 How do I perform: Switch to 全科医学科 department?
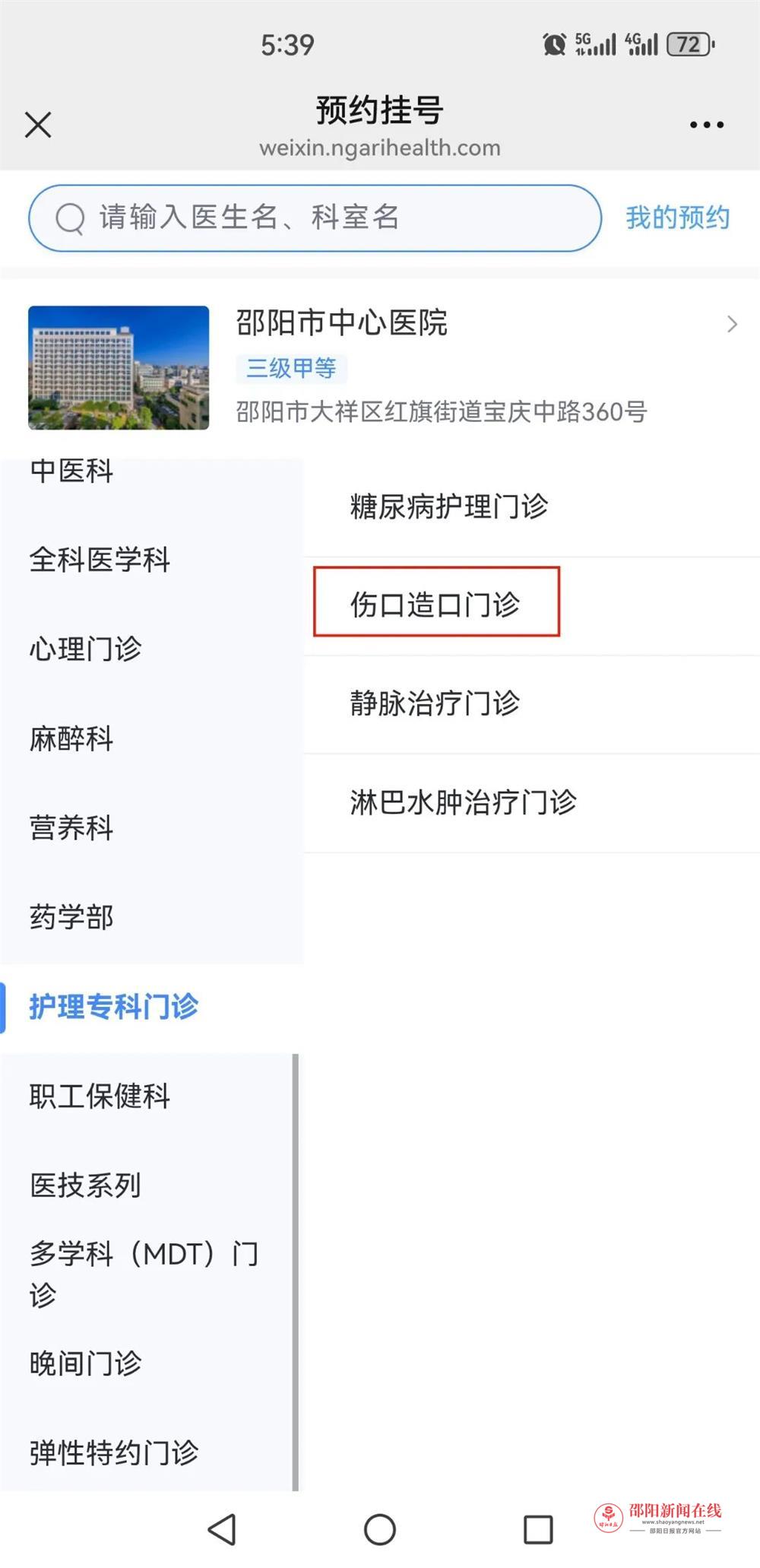pyautogui.click(x=100, y=560)
